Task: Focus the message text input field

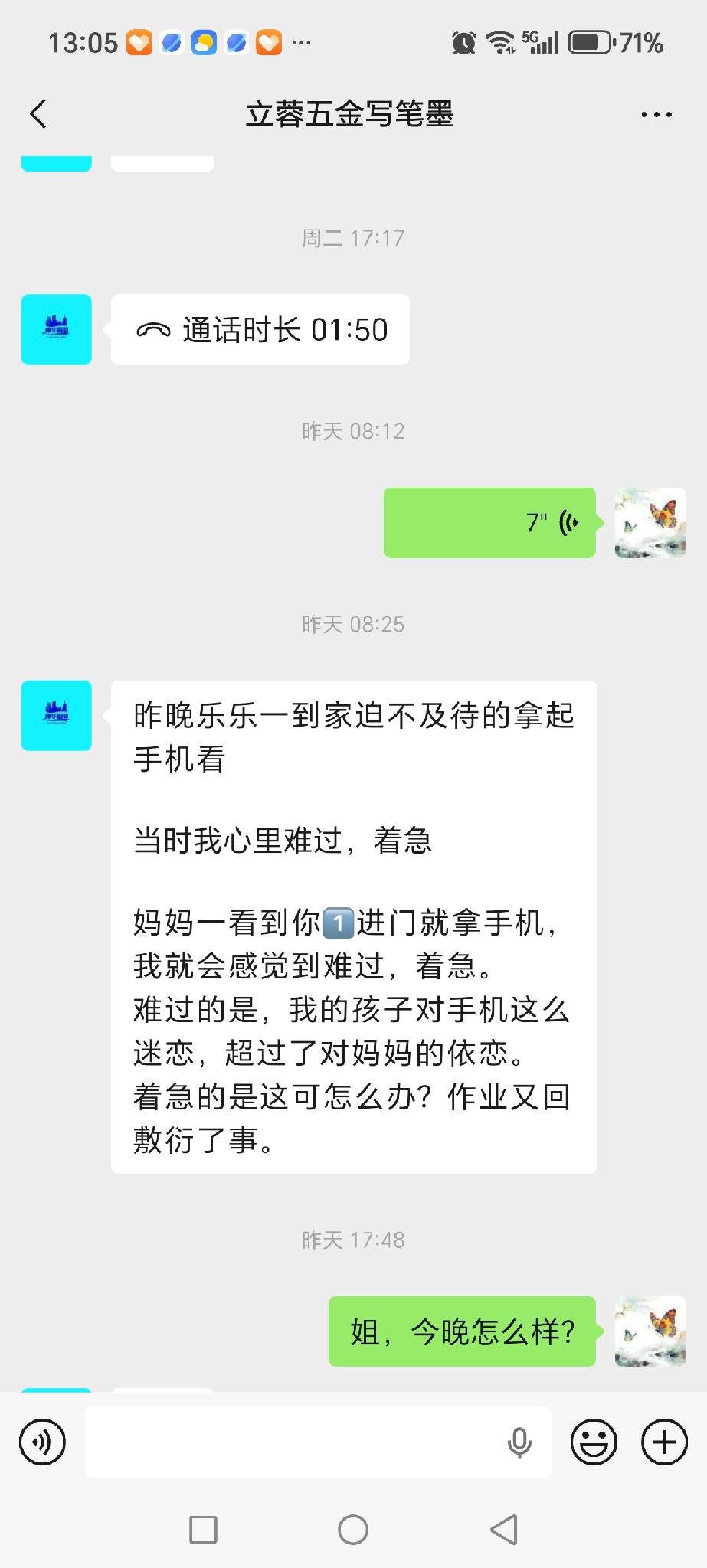Action: (291, 1442)
